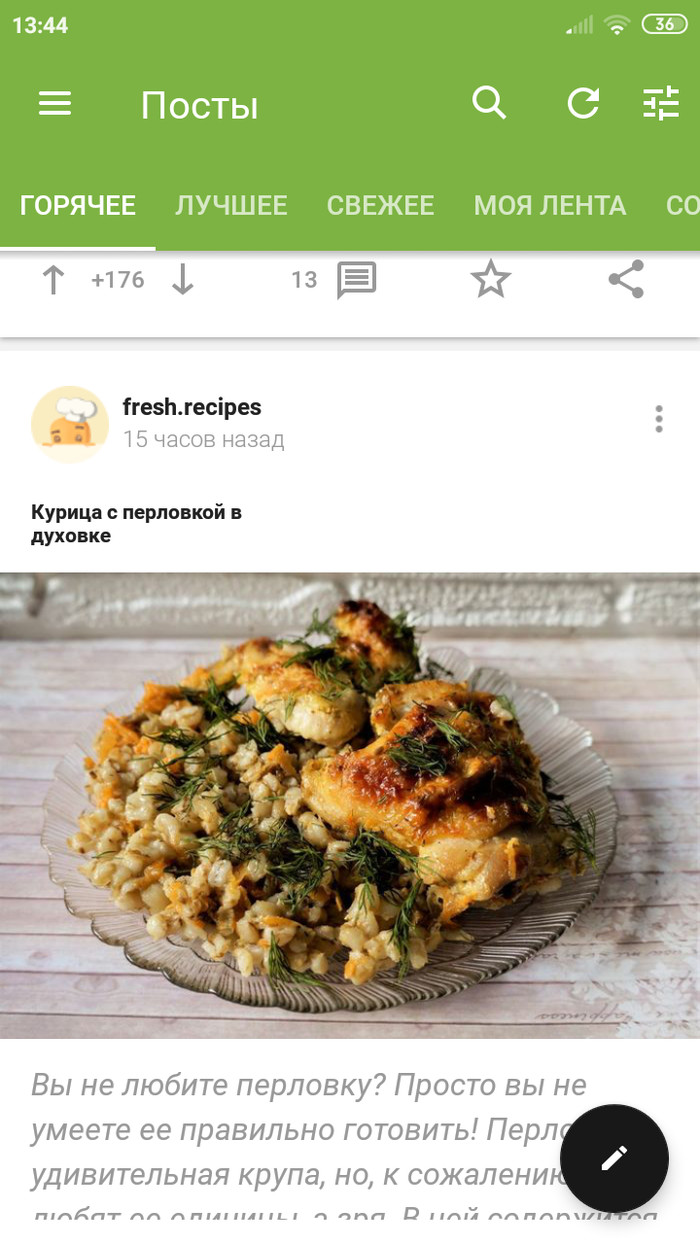
Task: Open the post Курица с перловкой в духовке
Action: (x=136, y=524)
